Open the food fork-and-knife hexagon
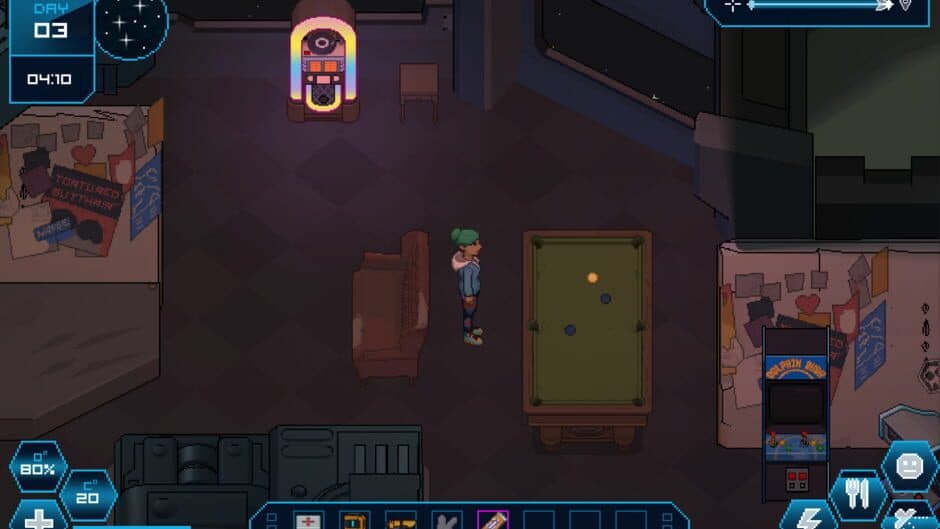Image resolution: width=940 pixels, height=529 pixels. (x=857, y=494)
